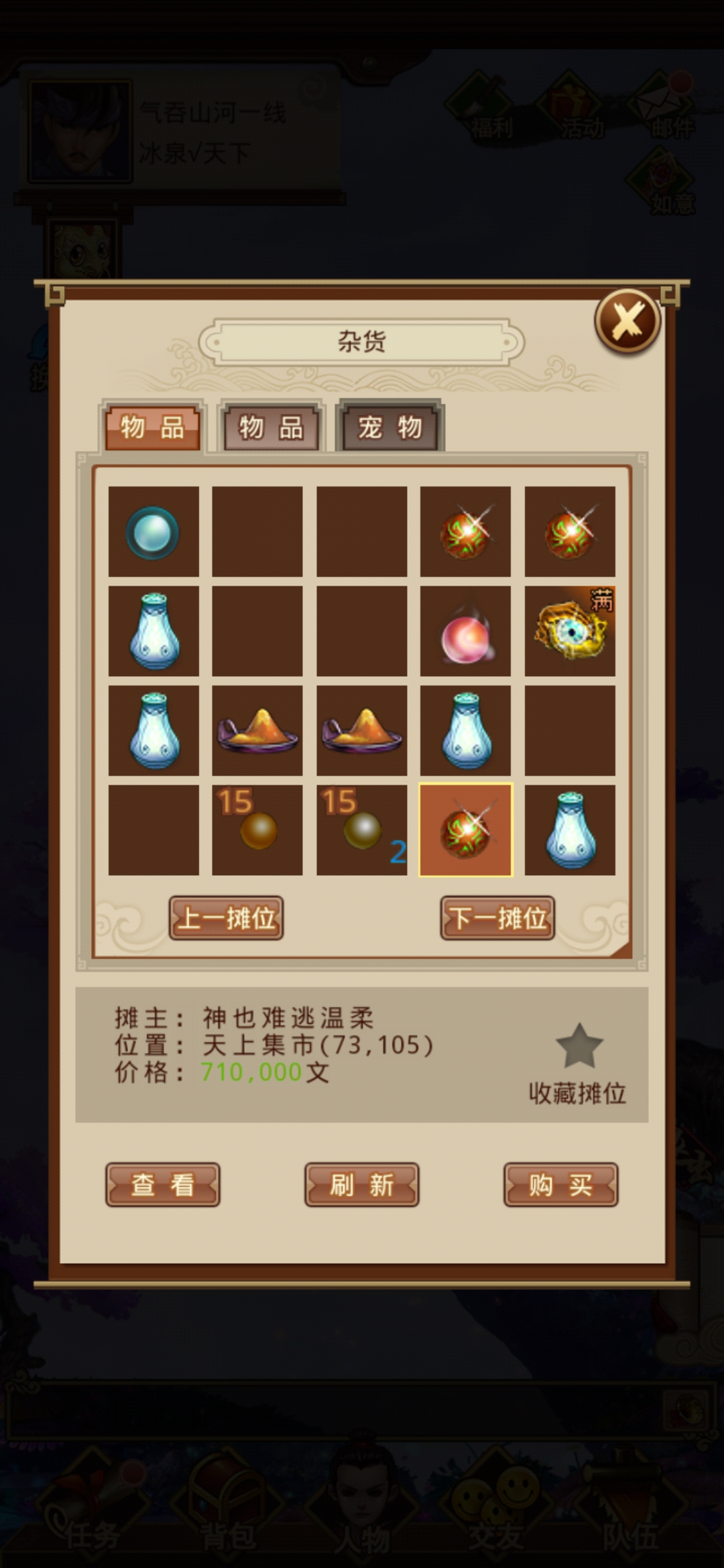
Task: Select the pink glowing orb item
Action: tap(465, 631)
